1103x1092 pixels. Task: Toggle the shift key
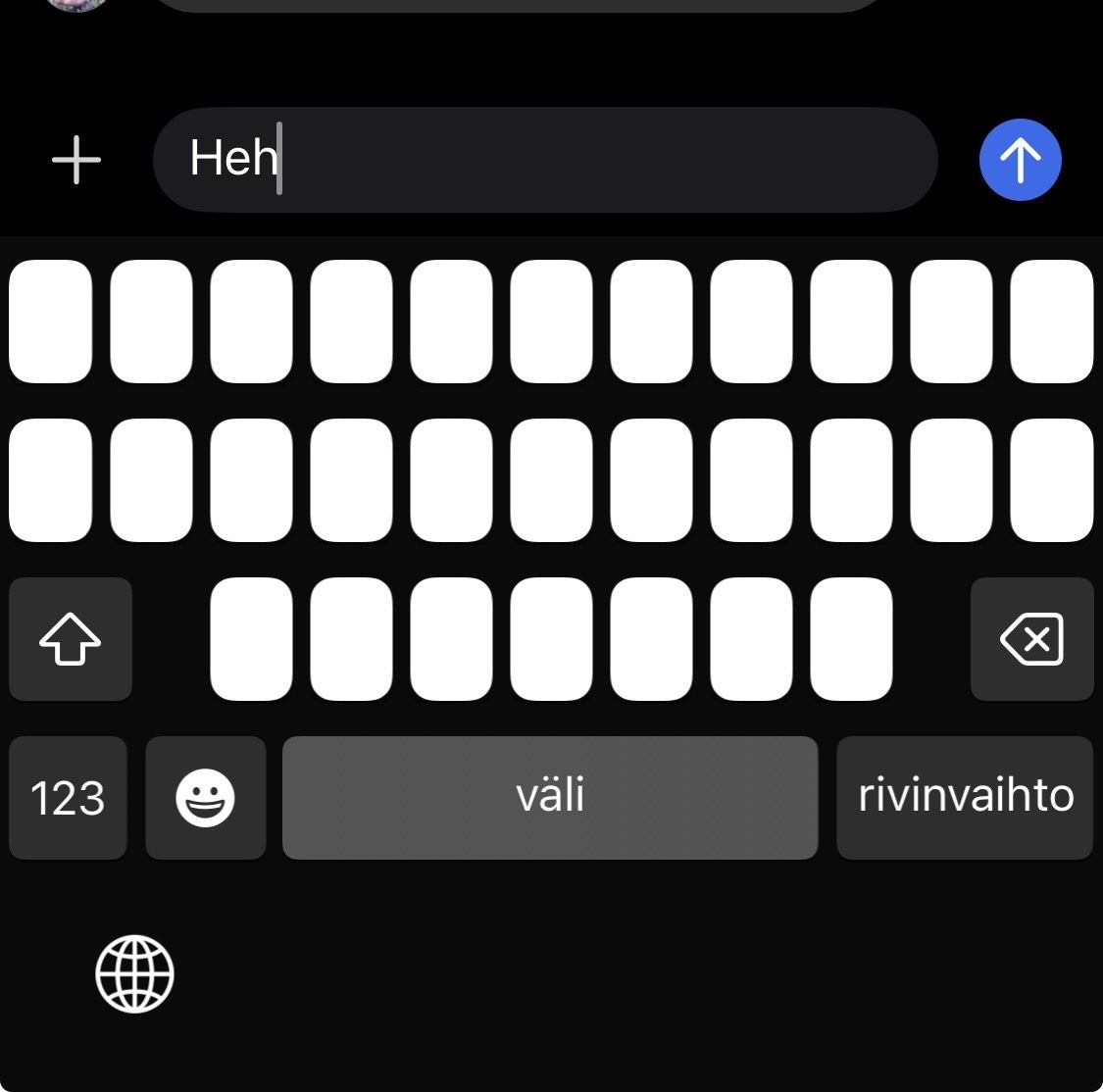pos(70,639)
